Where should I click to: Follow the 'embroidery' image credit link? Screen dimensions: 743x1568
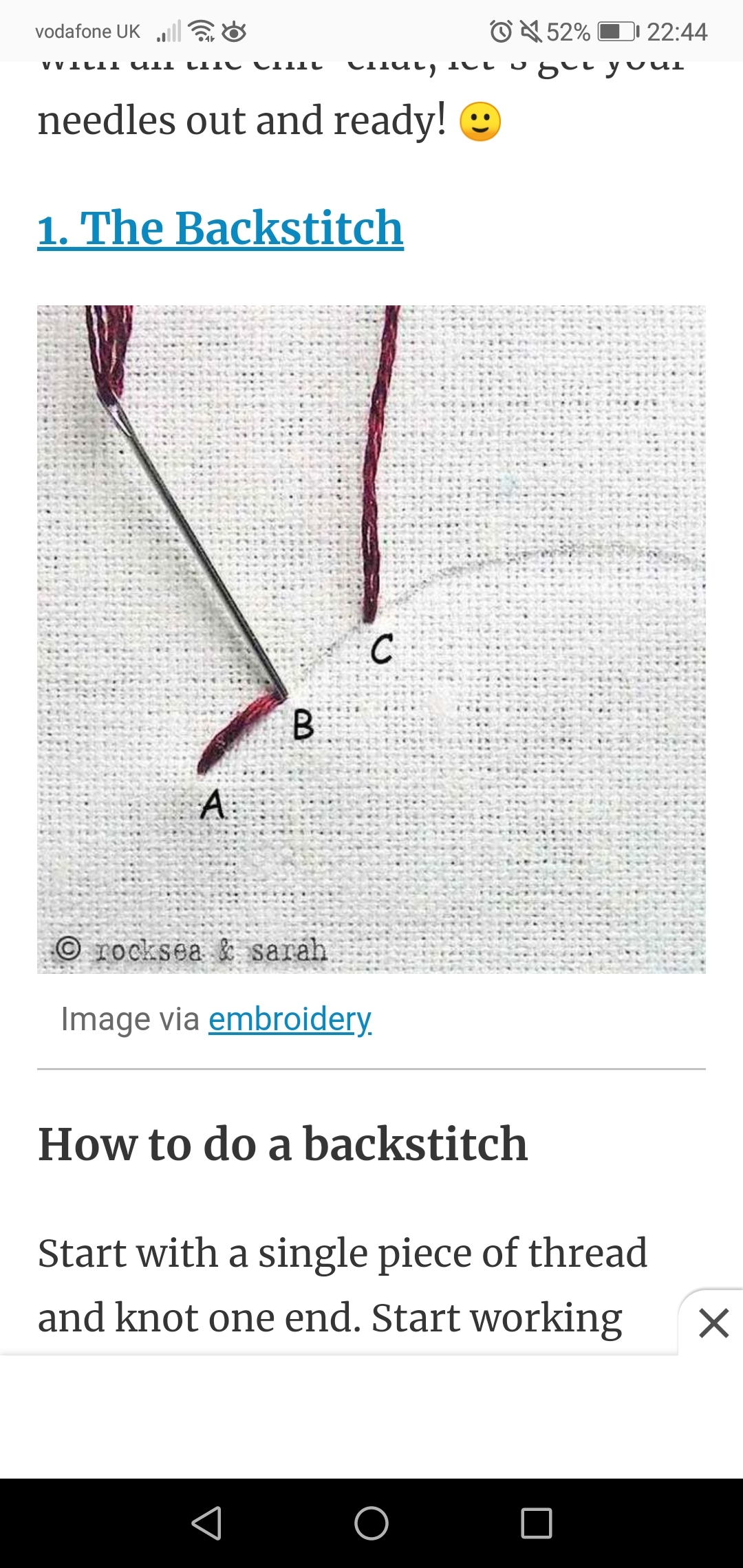[x=290, y=1019]
